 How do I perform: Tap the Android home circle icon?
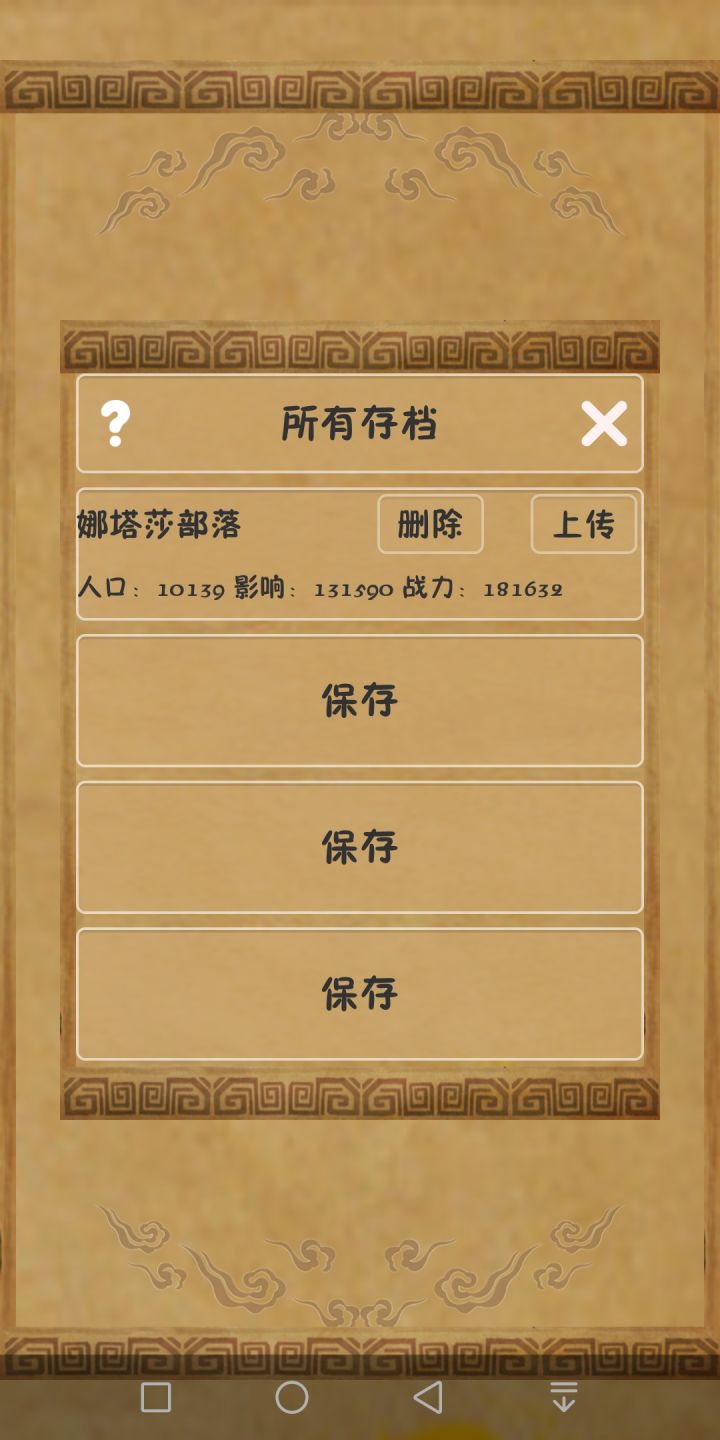coord(290,1400)
